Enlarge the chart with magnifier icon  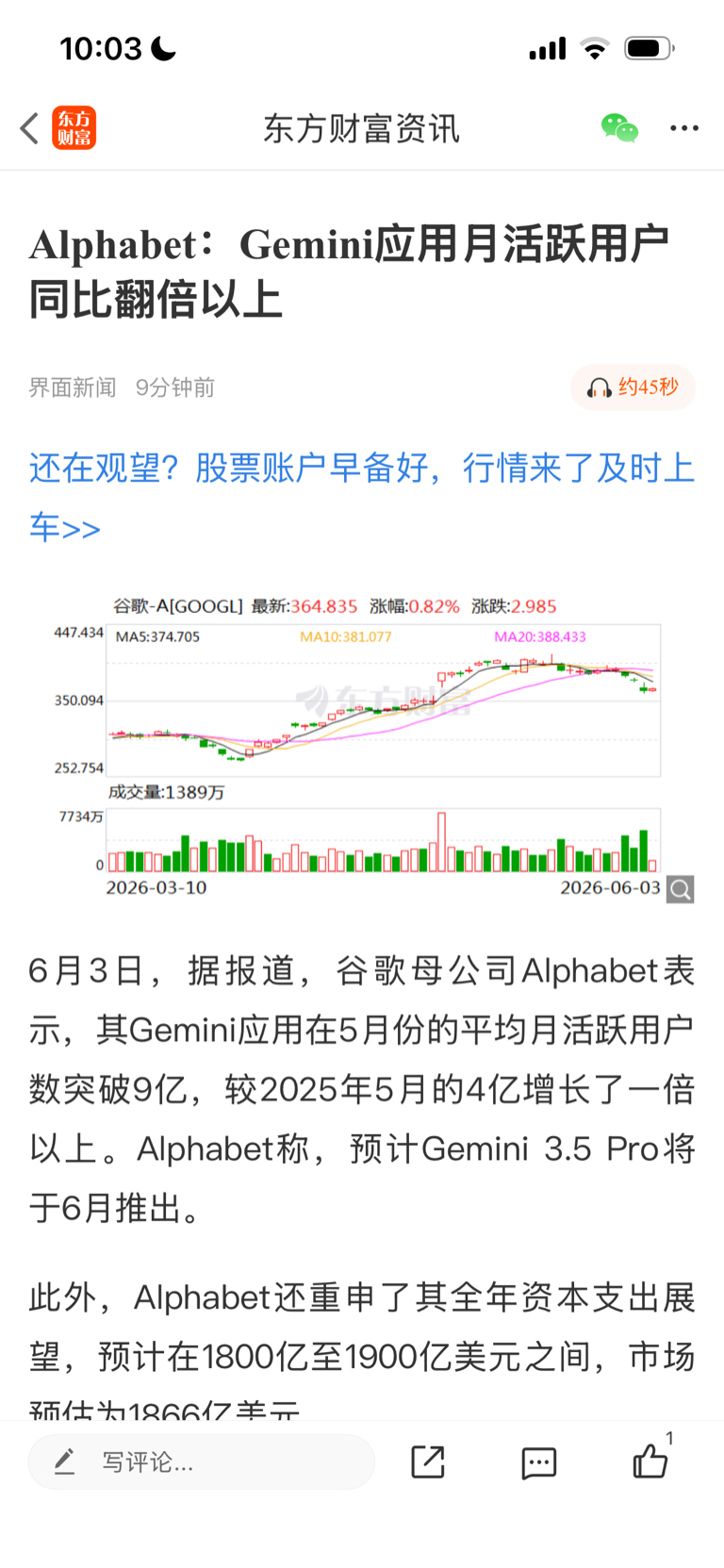pyautogui.click(x=681, y=889)
